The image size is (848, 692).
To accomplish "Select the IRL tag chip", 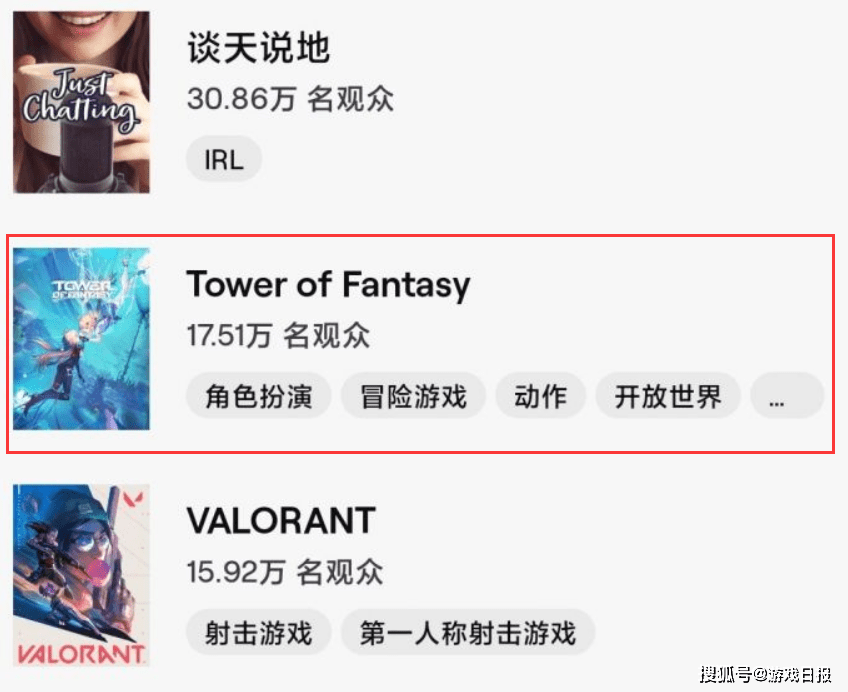I will click(224, 160).
